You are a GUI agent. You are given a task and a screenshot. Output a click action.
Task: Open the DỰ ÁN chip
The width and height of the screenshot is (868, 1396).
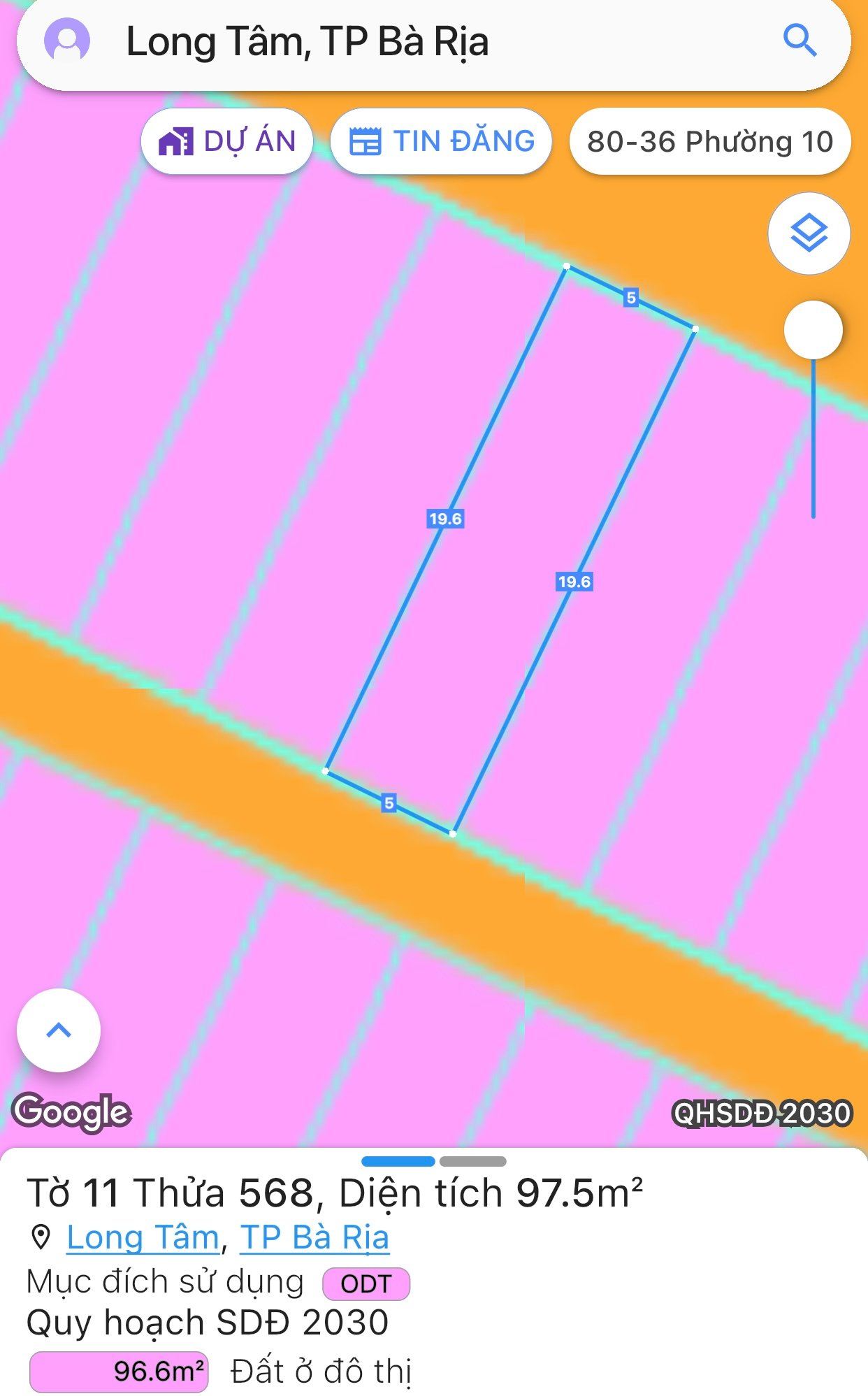[x=227, y=141]
